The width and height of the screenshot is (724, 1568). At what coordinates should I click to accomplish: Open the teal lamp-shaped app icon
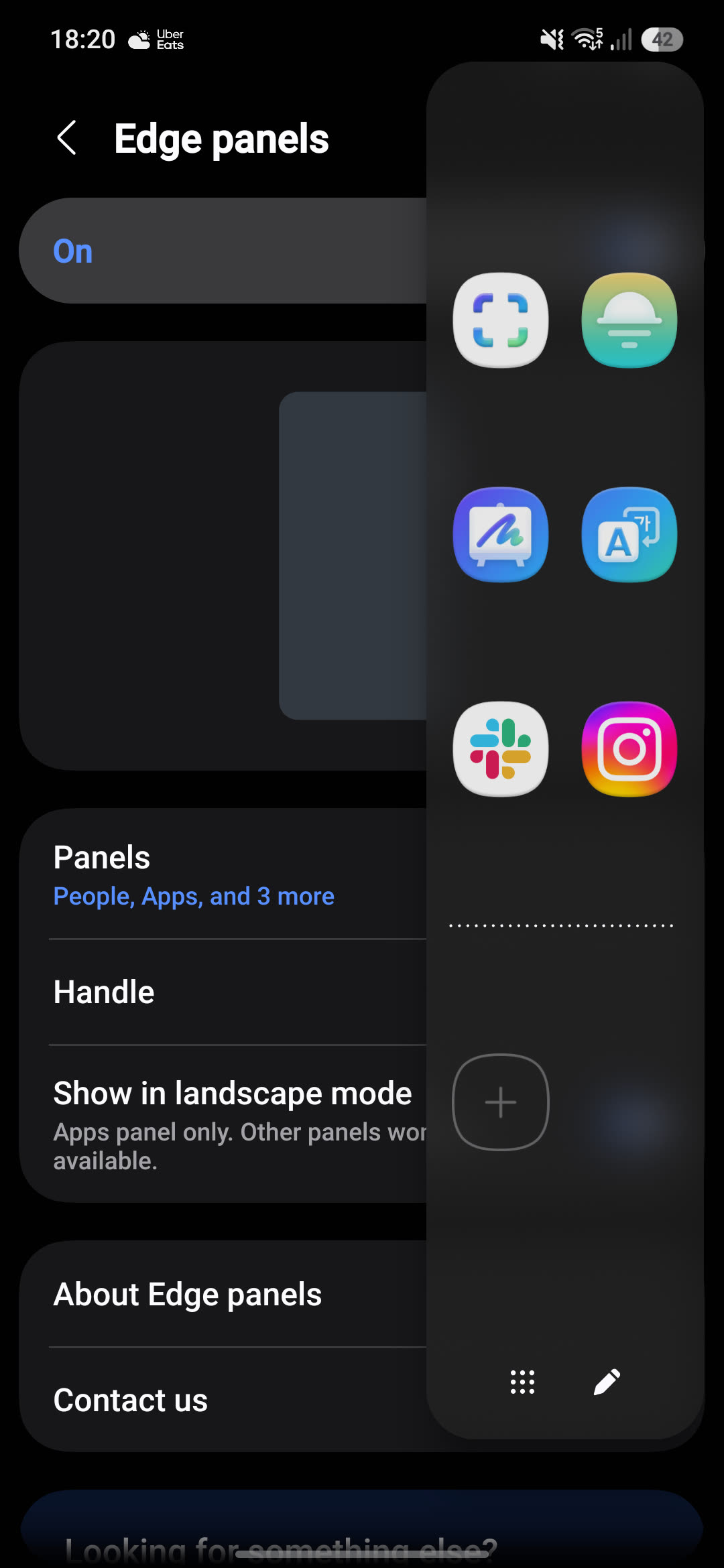[629, 320]
